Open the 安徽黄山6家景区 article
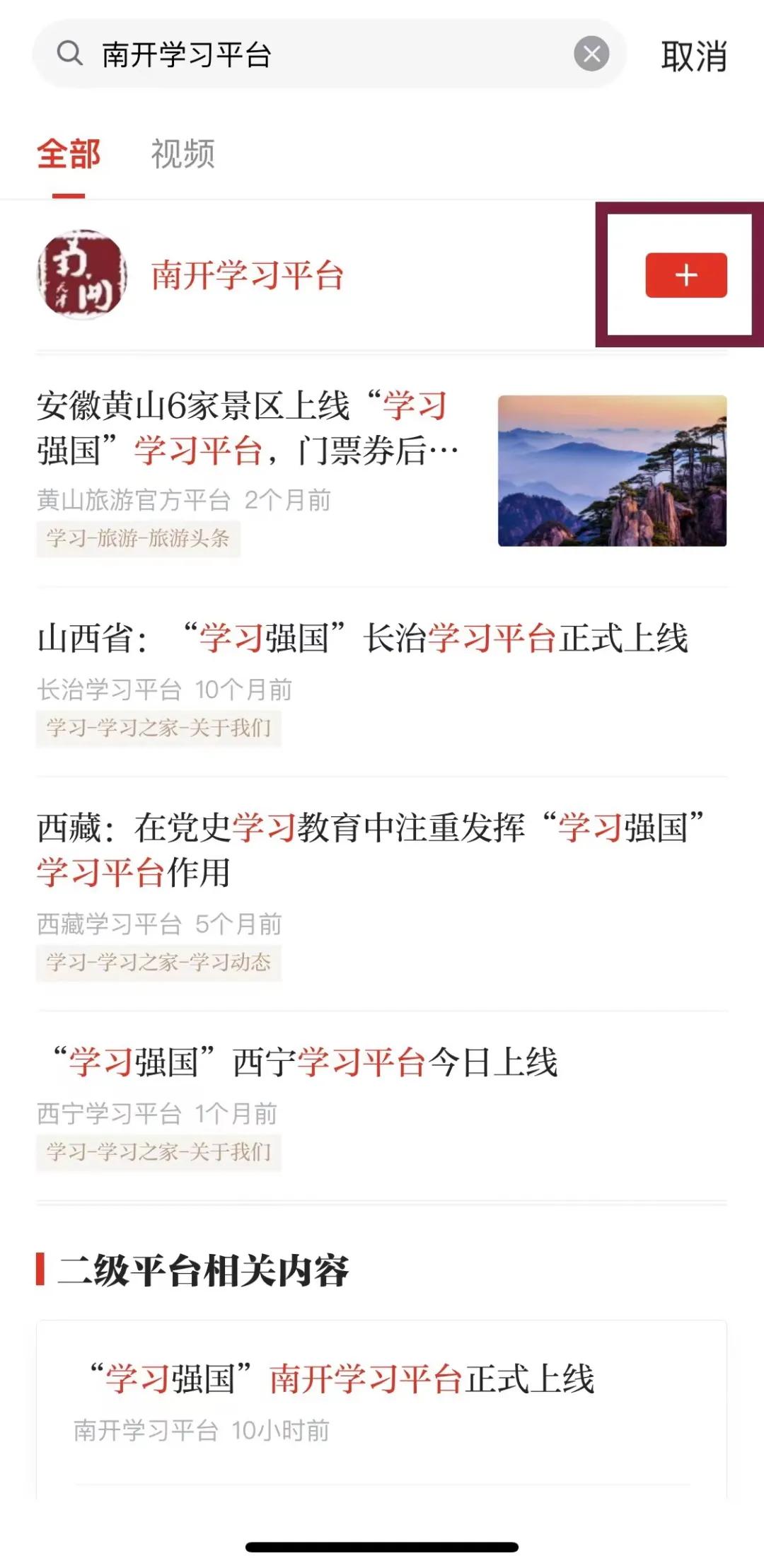The height and width of the screenshot is (1568, 764). (248, 427)
